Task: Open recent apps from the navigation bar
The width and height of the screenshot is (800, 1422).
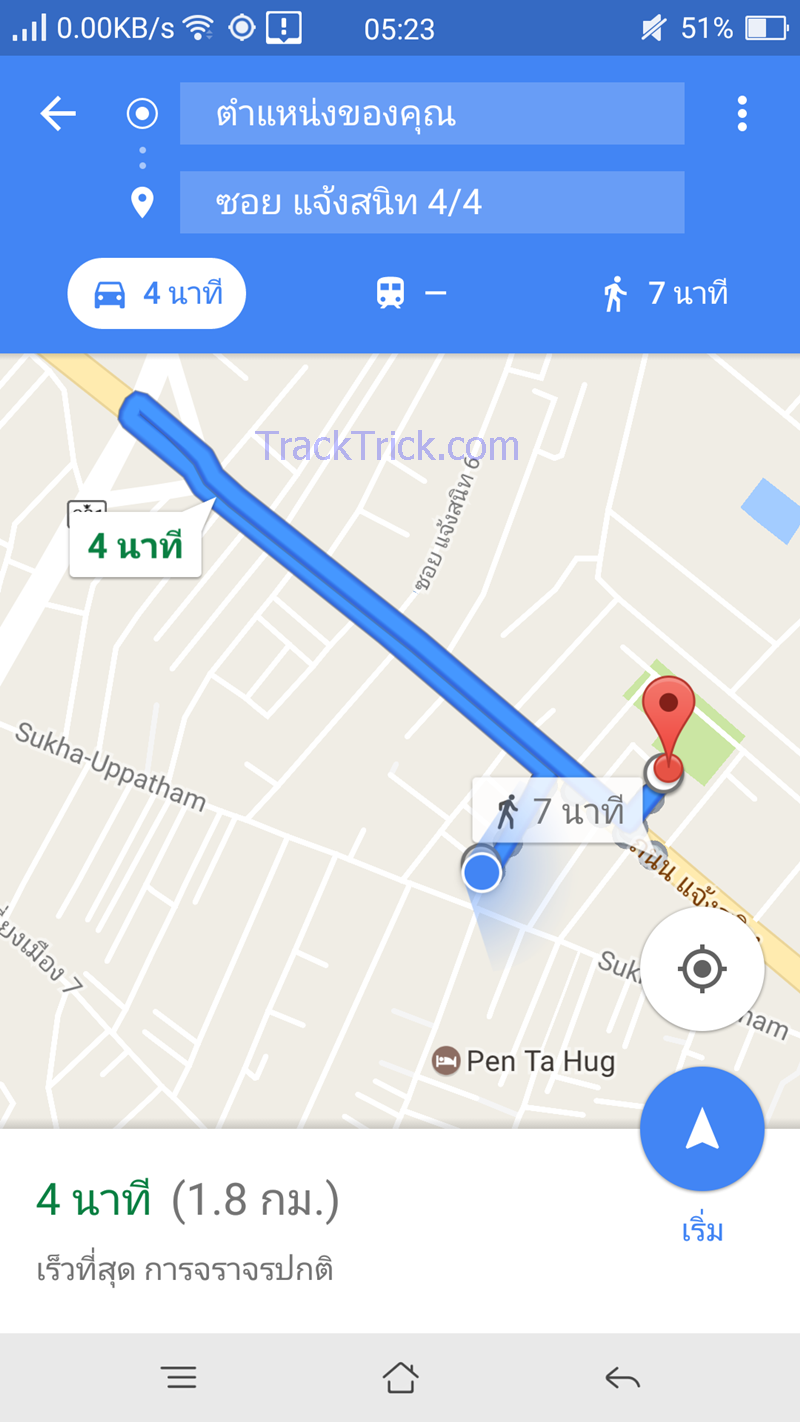Action: coord(180,1378)
